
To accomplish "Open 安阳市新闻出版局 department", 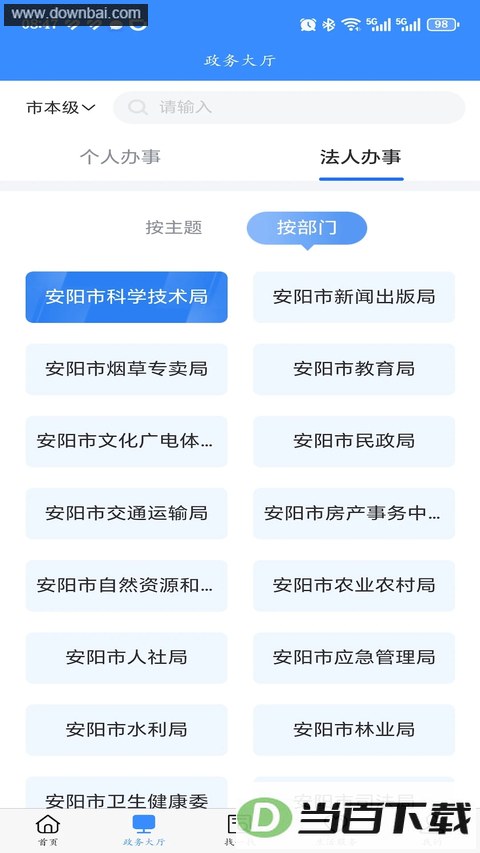I will pos(354,297).
